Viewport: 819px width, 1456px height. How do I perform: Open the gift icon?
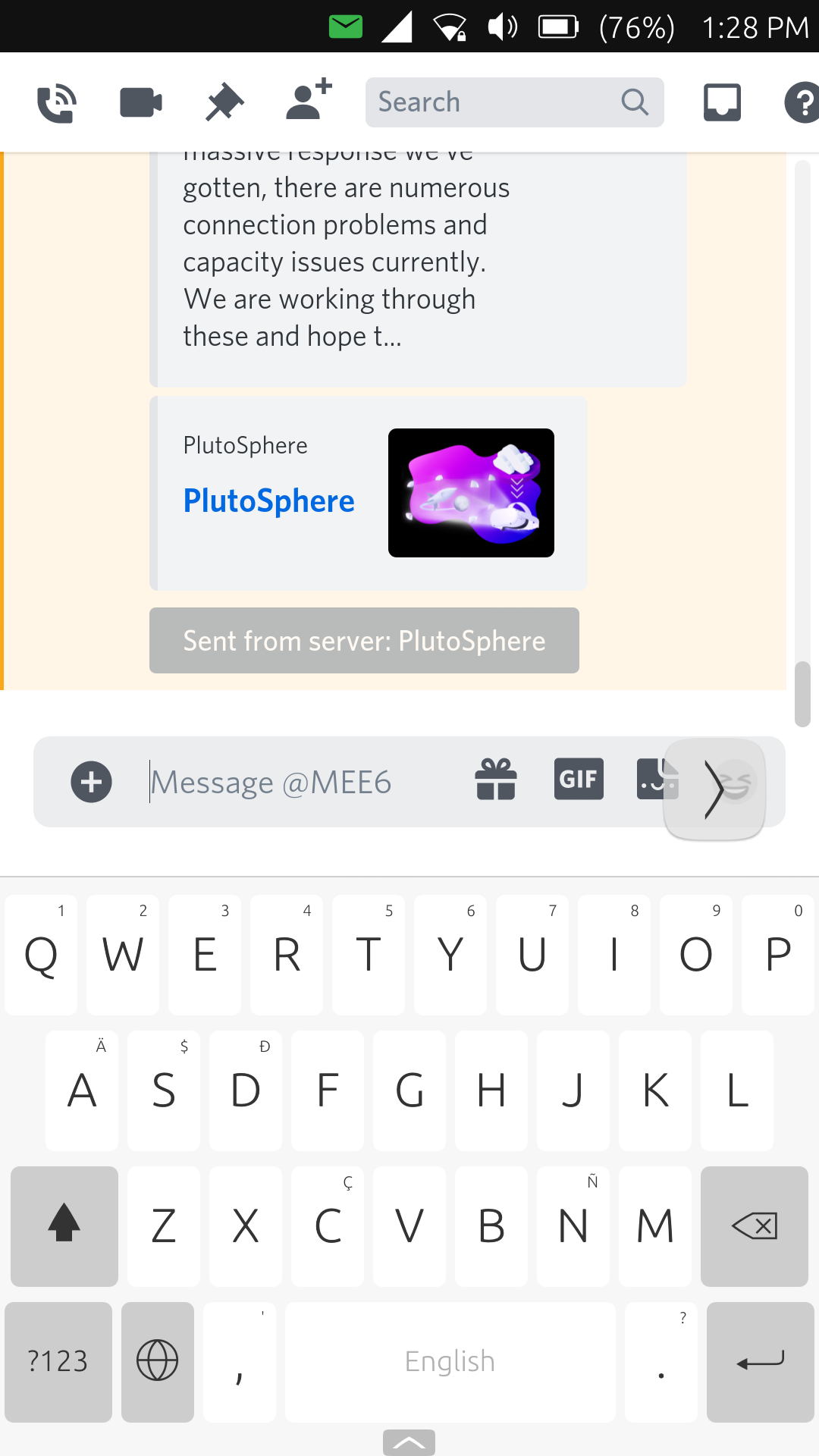(496, 780)
